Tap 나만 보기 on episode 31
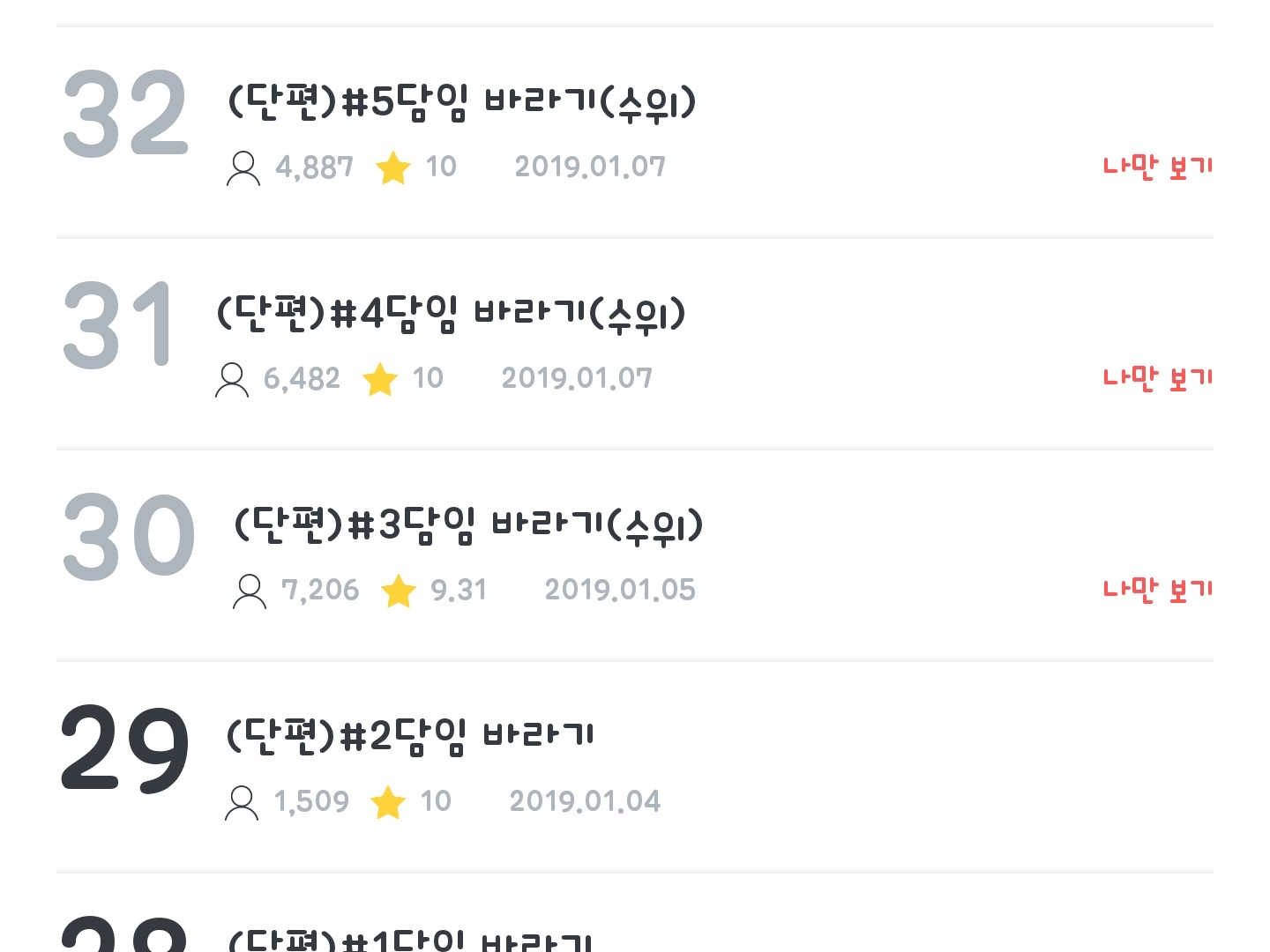Screen dimensions: 1270x952 1157,378
